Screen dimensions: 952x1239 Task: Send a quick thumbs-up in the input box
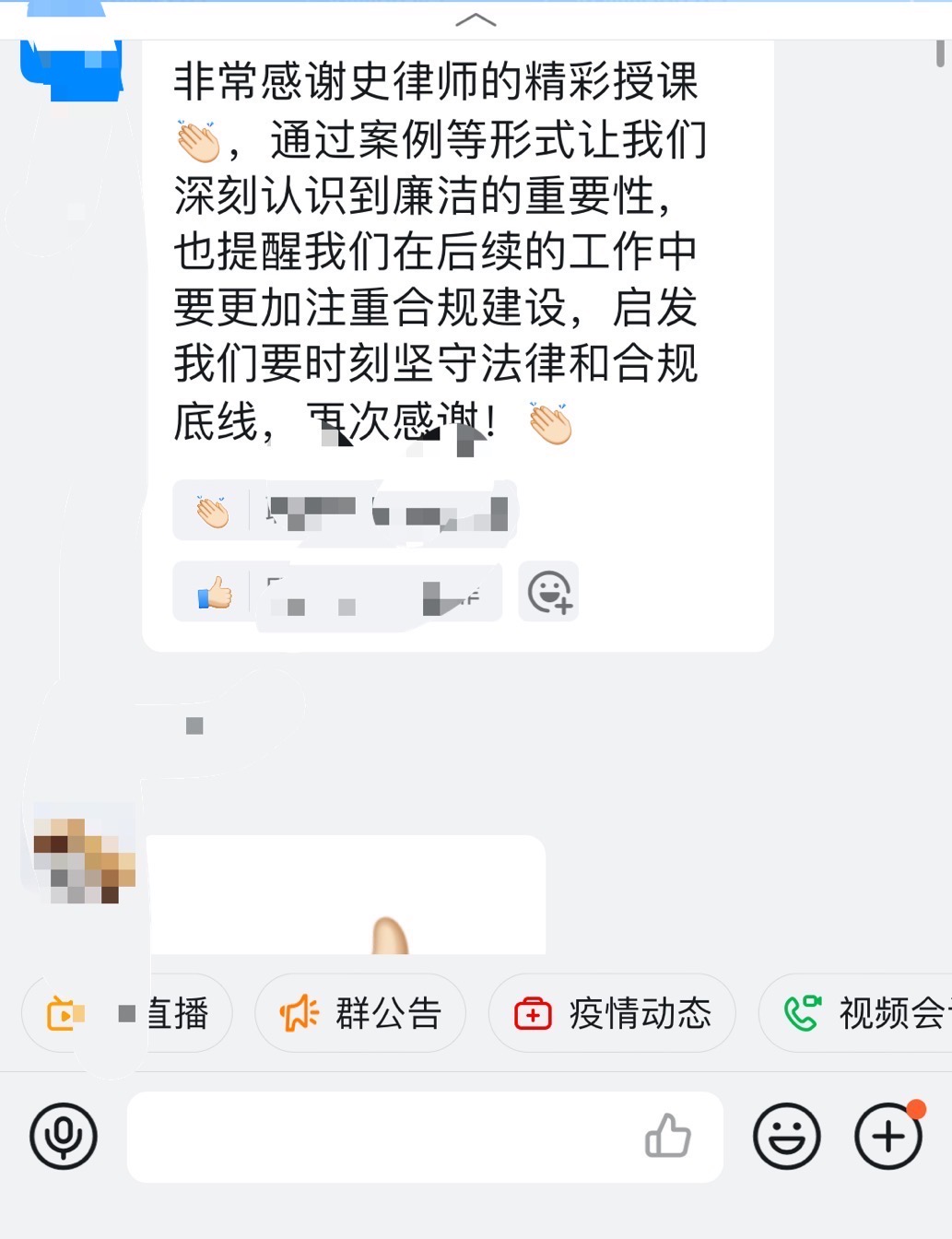668,1136
